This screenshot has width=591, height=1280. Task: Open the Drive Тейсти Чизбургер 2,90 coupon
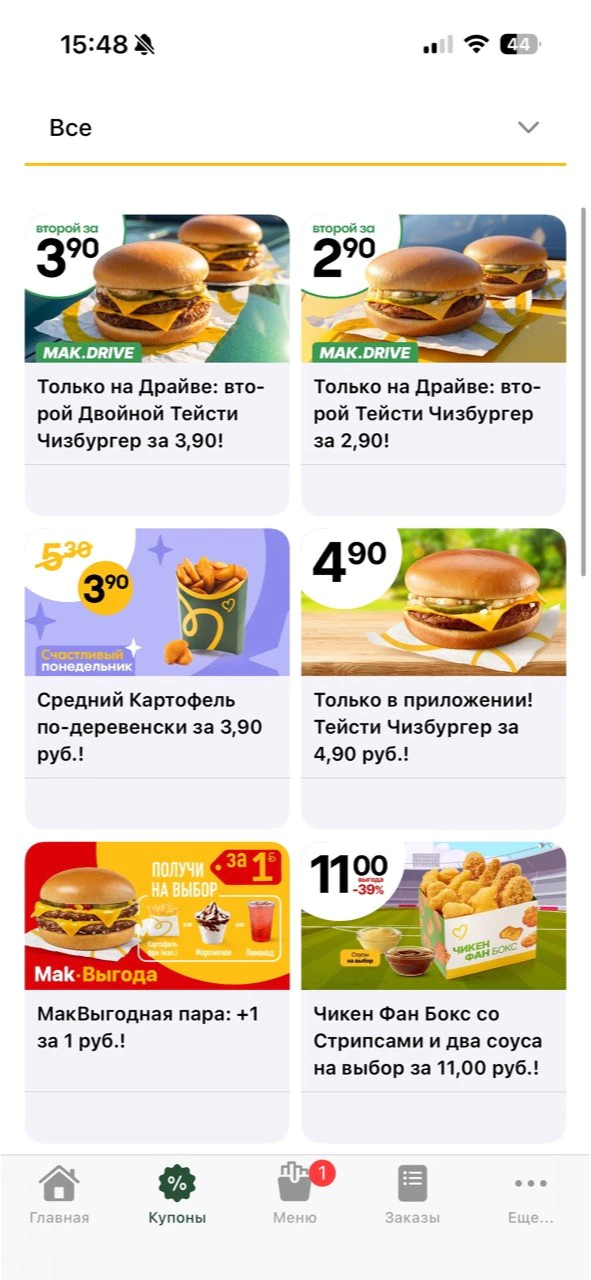pyautogui.click(x=433, y=365)
